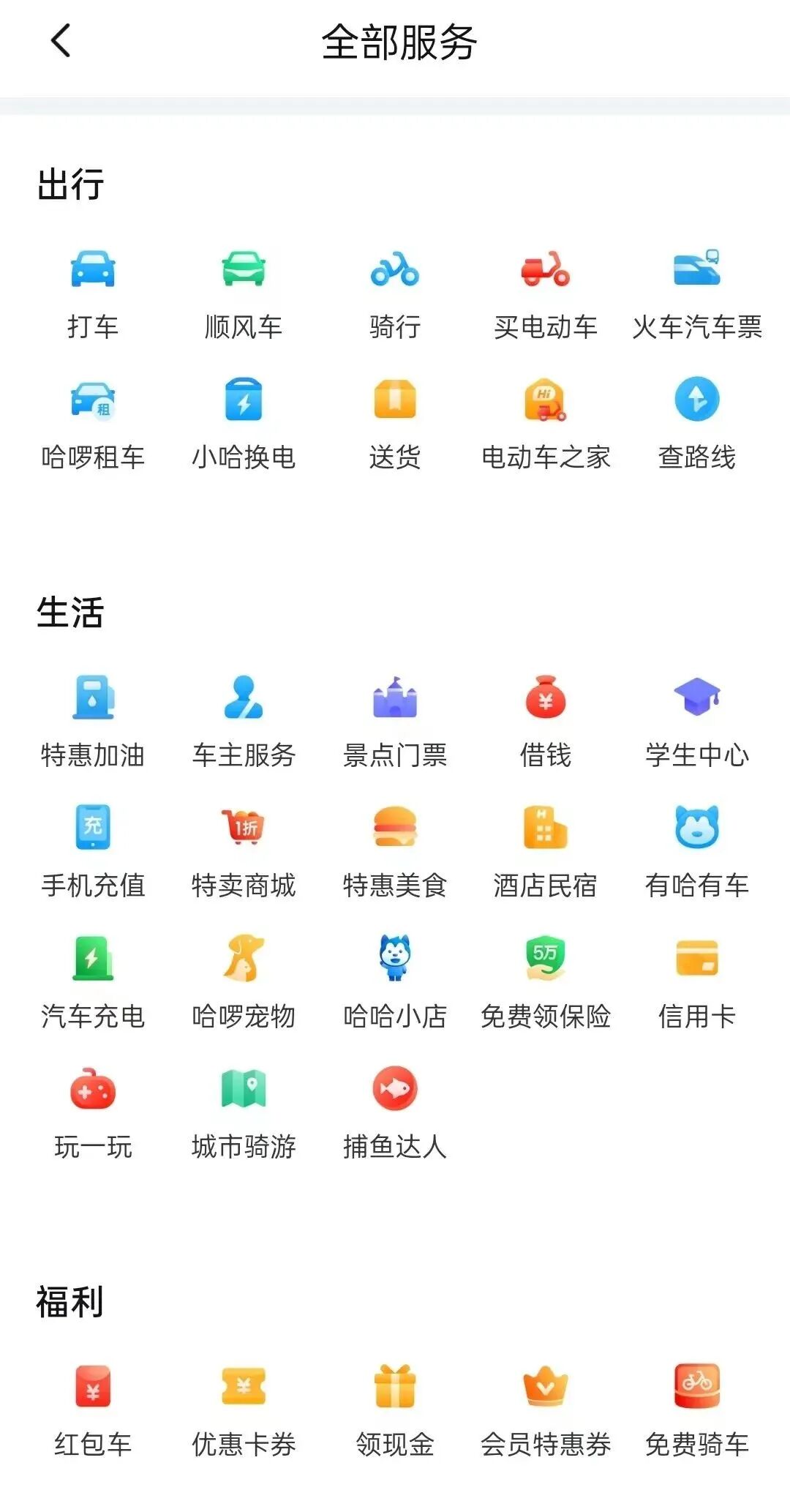Launch 捕鱼达人 game
Image resolution: width=790 pixels, height=1512 pixels.
click(x=395, y=1112)
